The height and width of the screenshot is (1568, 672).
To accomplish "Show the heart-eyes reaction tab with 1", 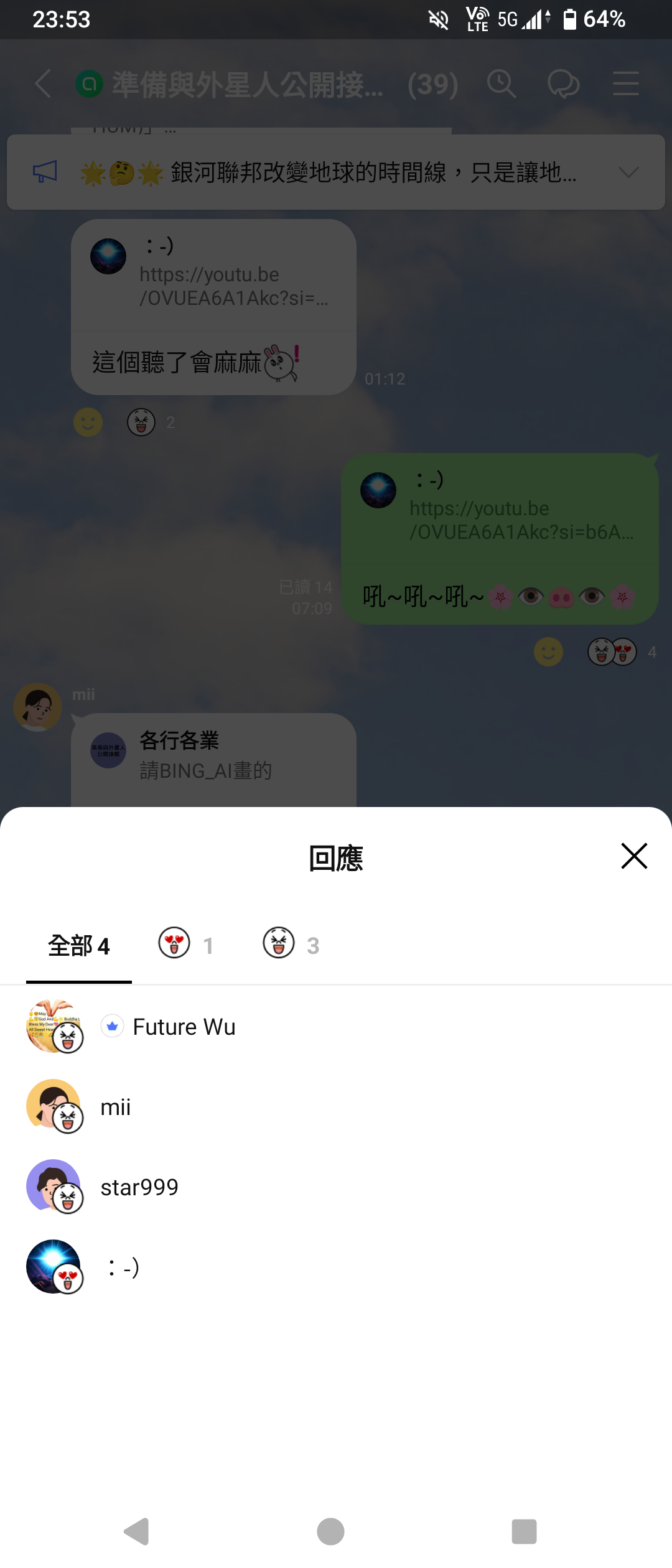I will [186, 945].
